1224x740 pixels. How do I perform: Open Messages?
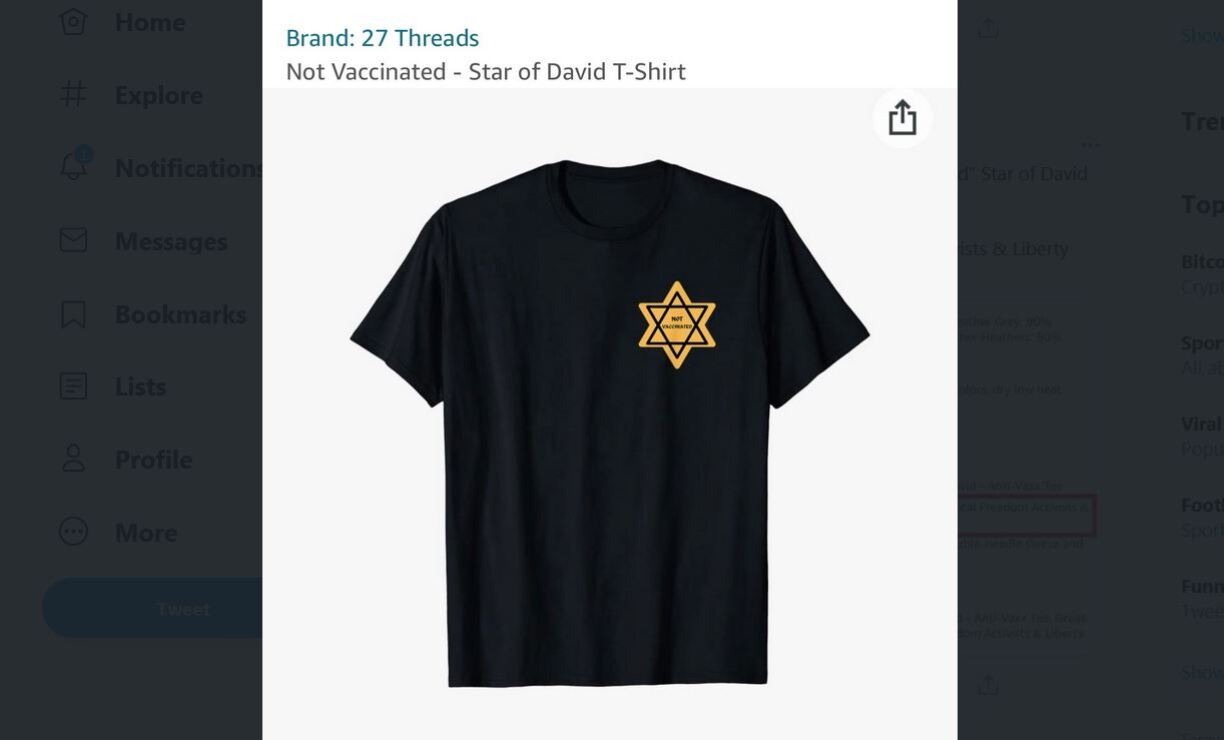(169, 241)
